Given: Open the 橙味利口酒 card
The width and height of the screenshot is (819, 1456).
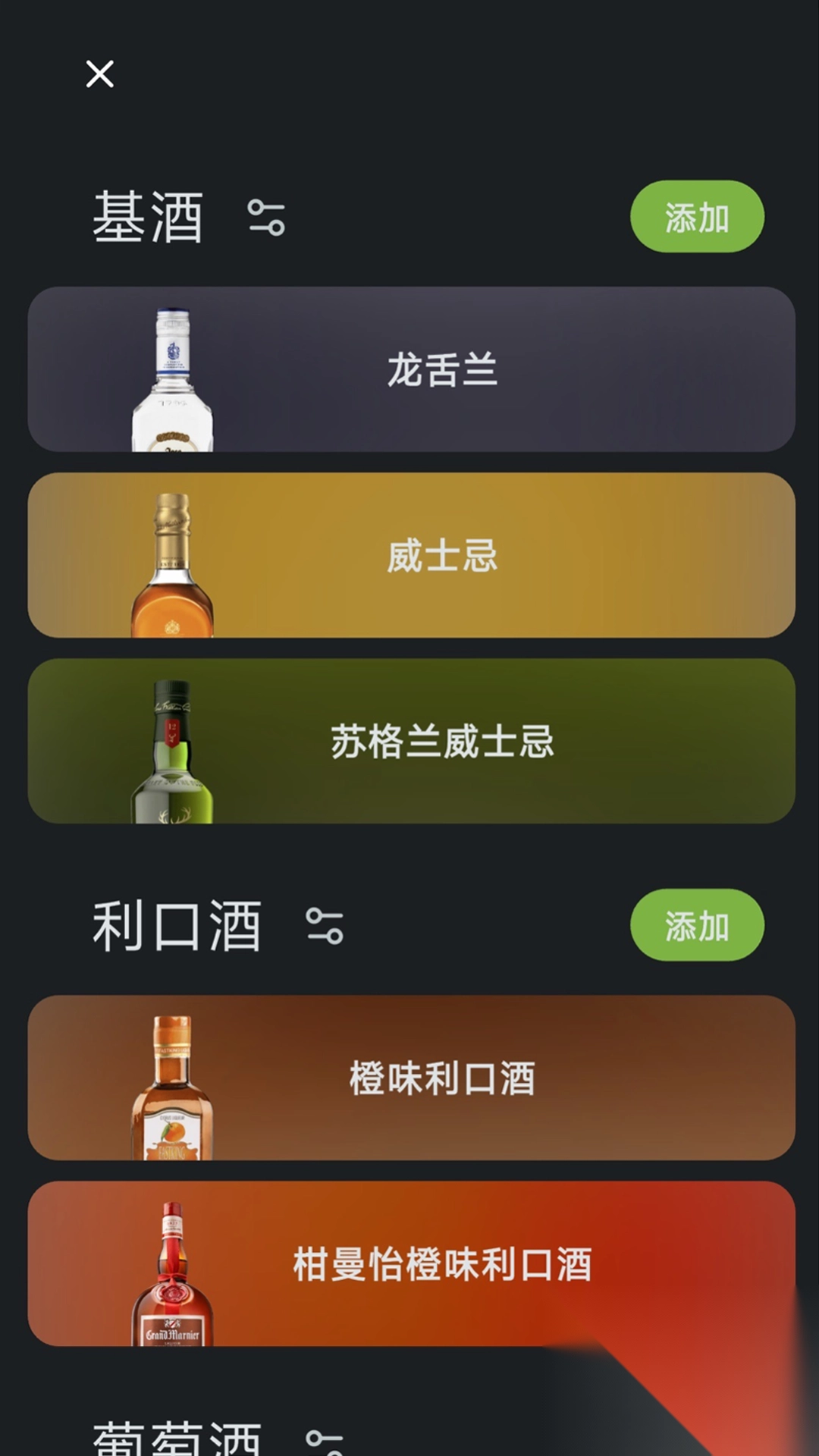Looking at the screenshot, I should point(411,1078).
